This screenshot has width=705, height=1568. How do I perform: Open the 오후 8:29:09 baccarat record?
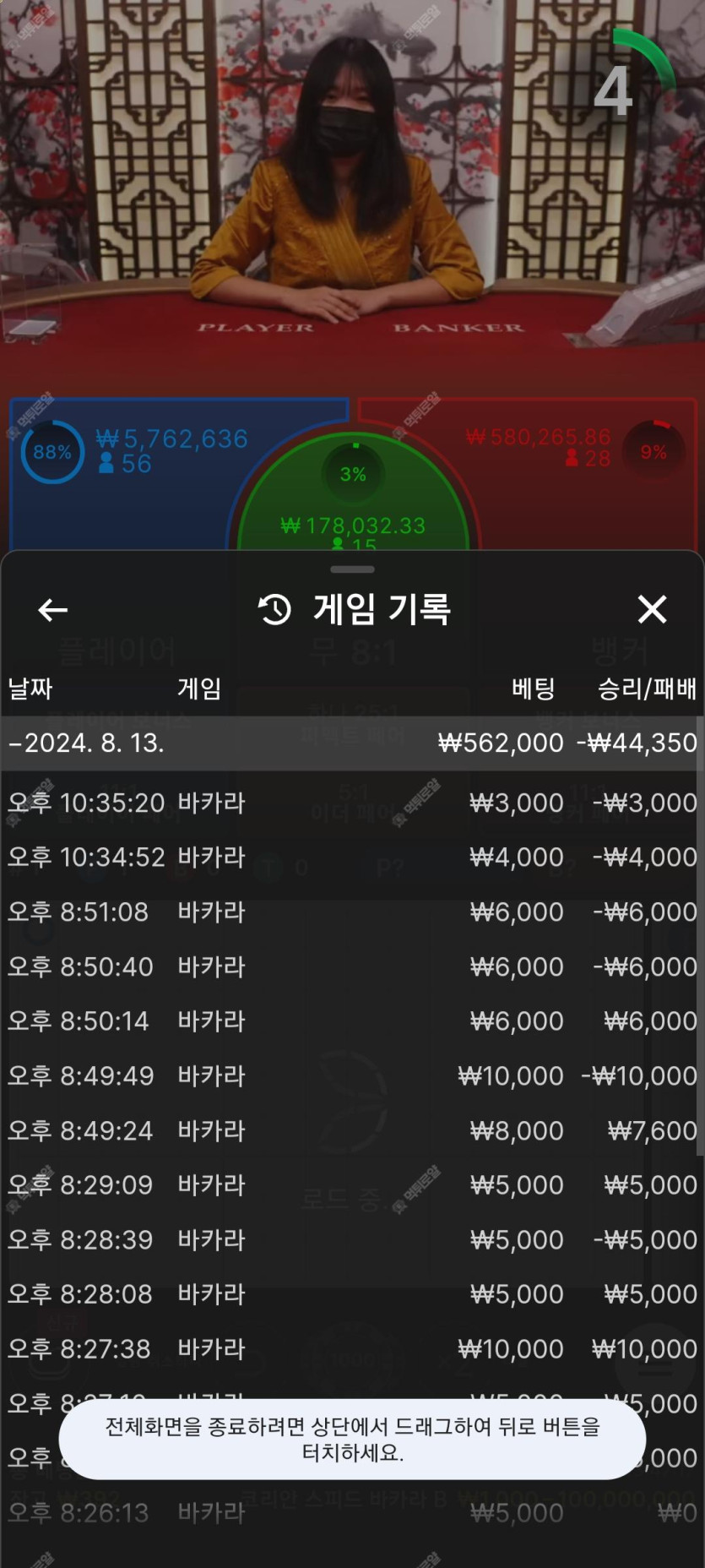coord(351,1185)
